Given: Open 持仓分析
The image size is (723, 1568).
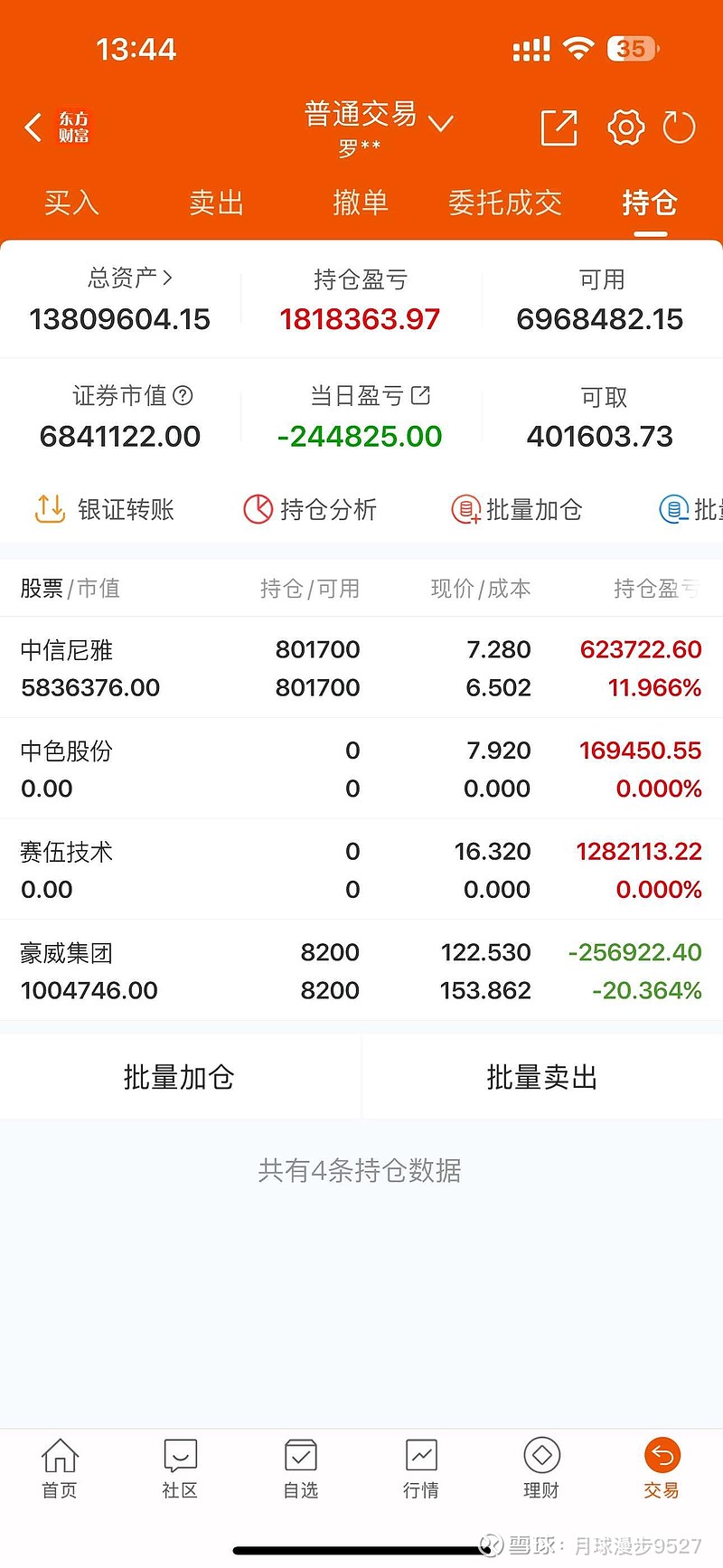Looking at the screenshot, I should pyautogui.click(x=310, y=509).
